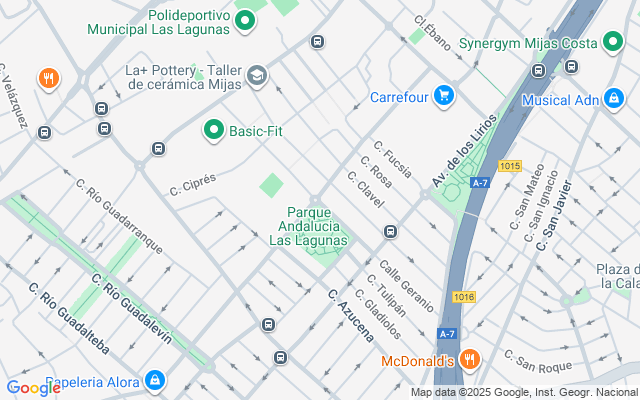This screenshot has height=400, width=640.
Task: Open Polideportivo Municipal Las Lagunas pin
Action: 245,22
